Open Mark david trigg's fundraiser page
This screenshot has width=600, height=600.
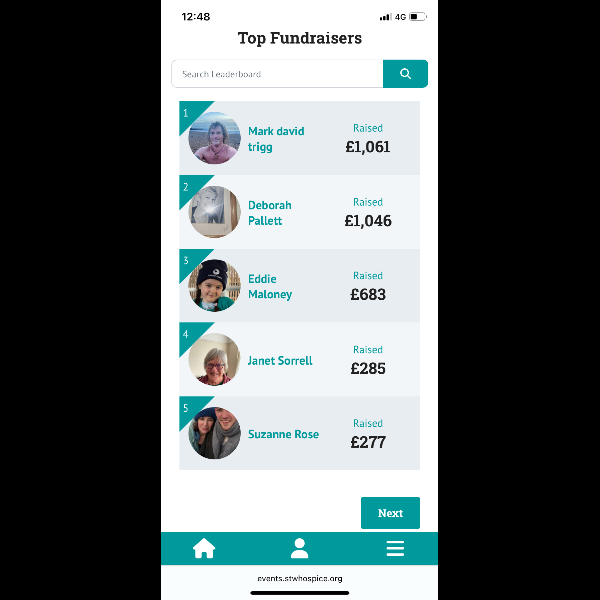[x=276, y=139]
